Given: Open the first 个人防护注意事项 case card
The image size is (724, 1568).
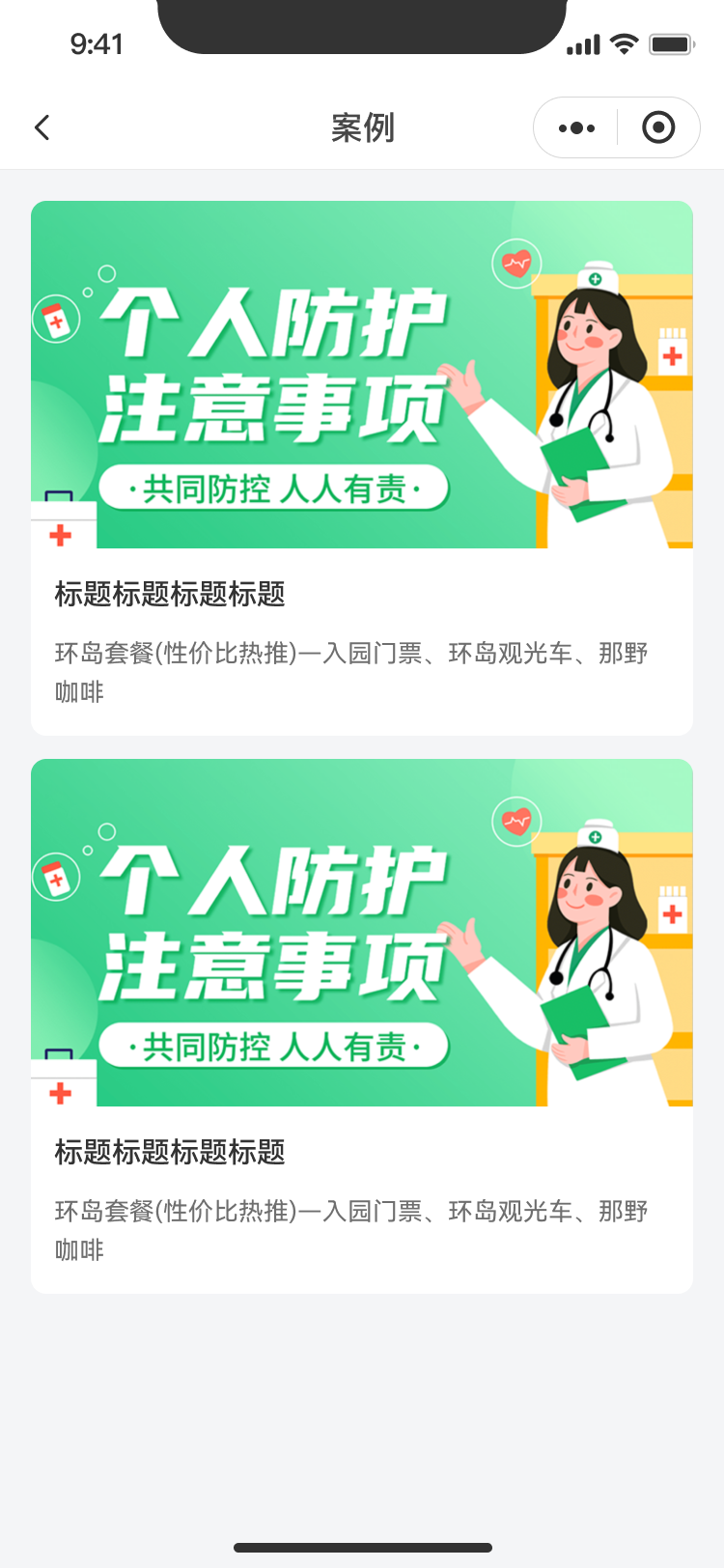Looking at the screenshot, I should 362,467.
